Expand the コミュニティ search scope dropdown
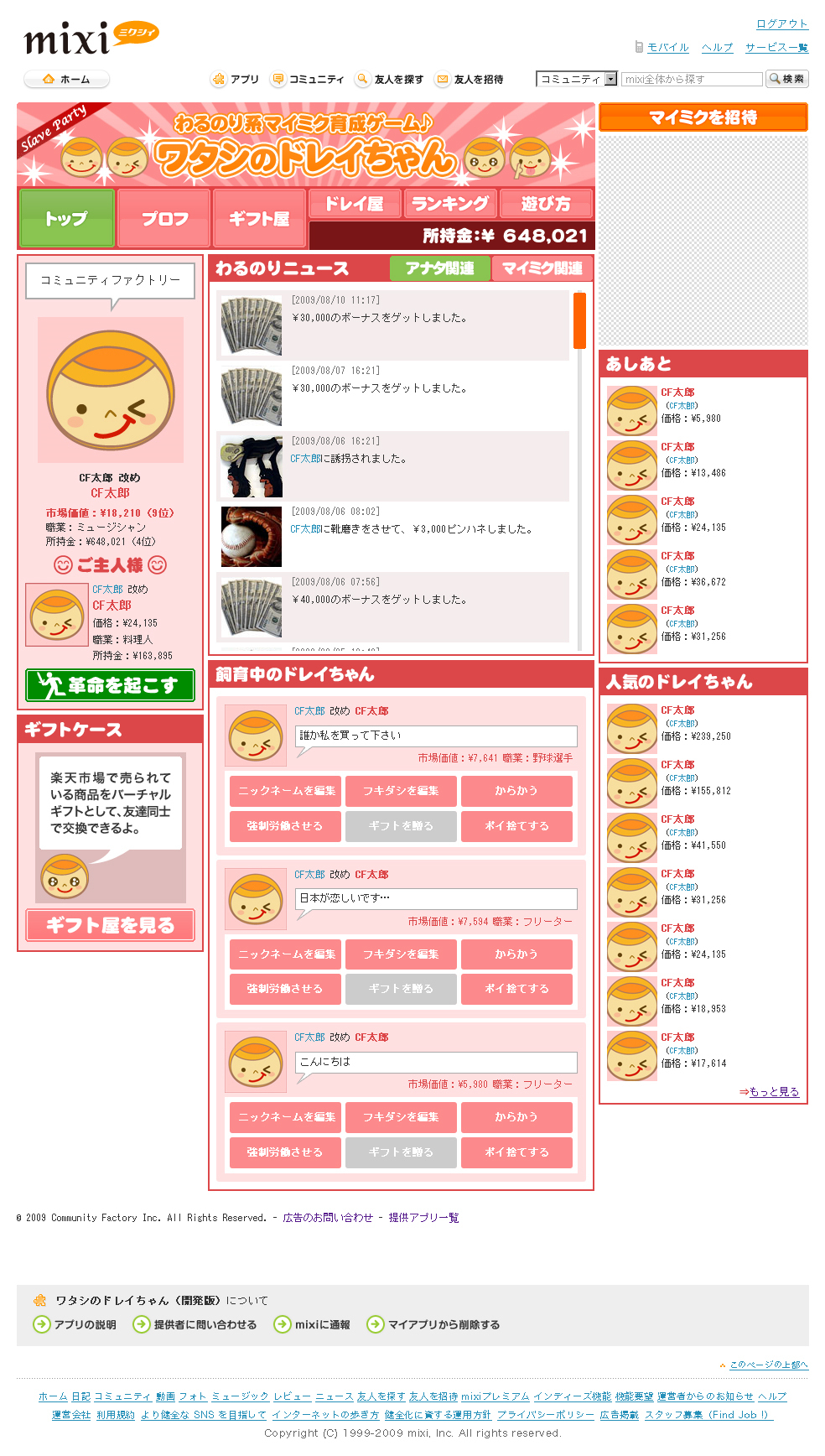825x1456 pixels. (610, 79)
